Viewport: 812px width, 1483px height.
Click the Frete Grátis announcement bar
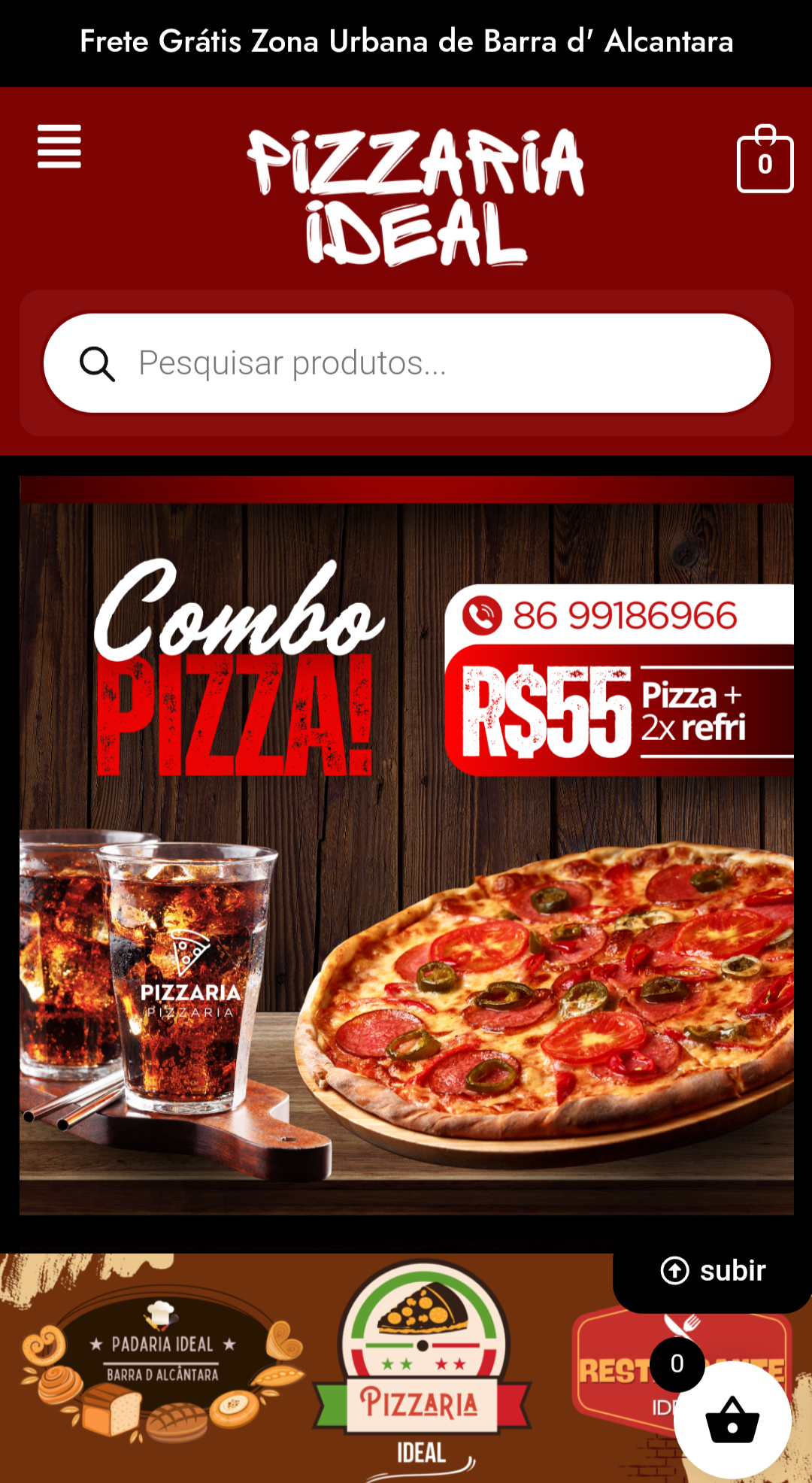tap(406, 41)
